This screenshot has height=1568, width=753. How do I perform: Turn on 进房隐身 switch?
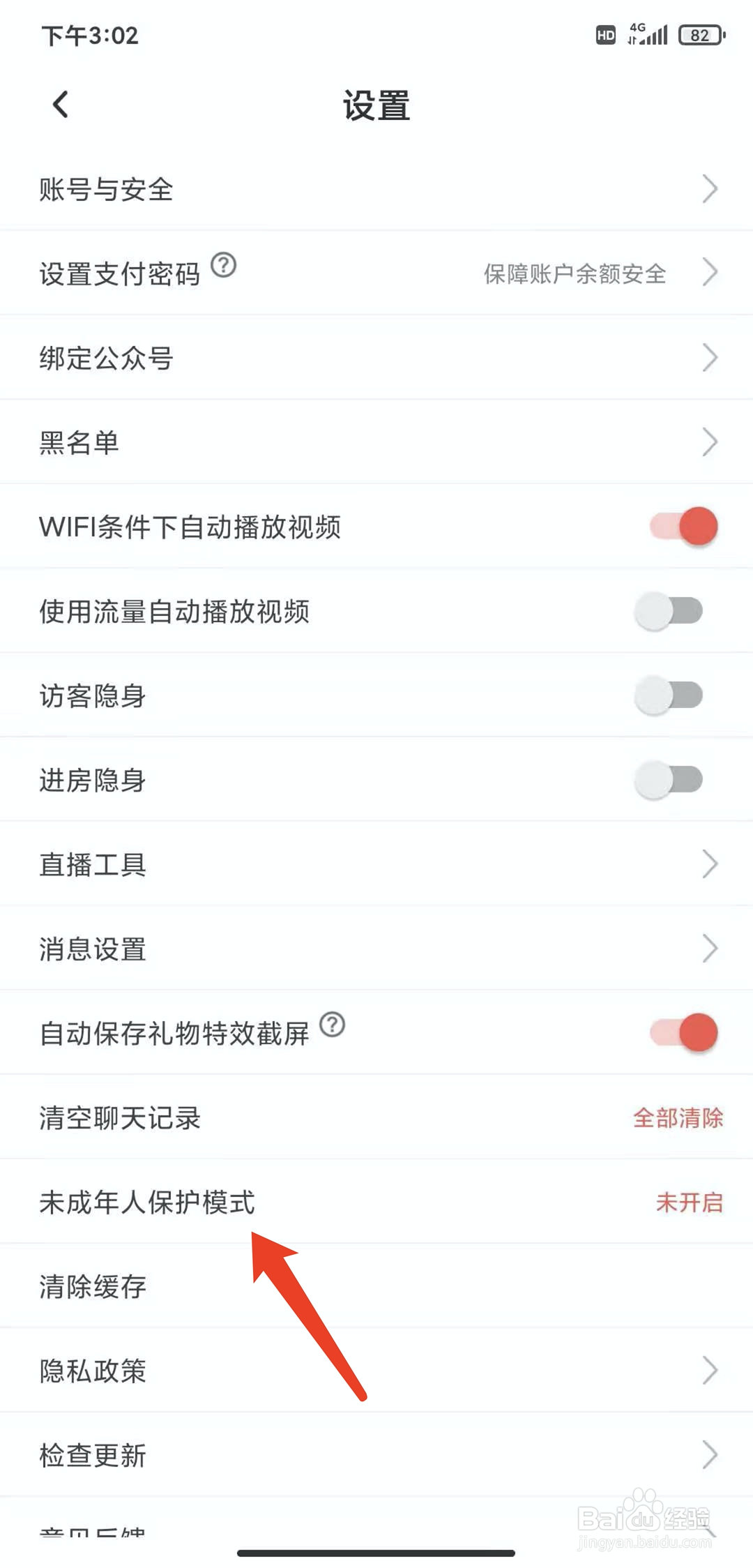click(x=669, y=780)
